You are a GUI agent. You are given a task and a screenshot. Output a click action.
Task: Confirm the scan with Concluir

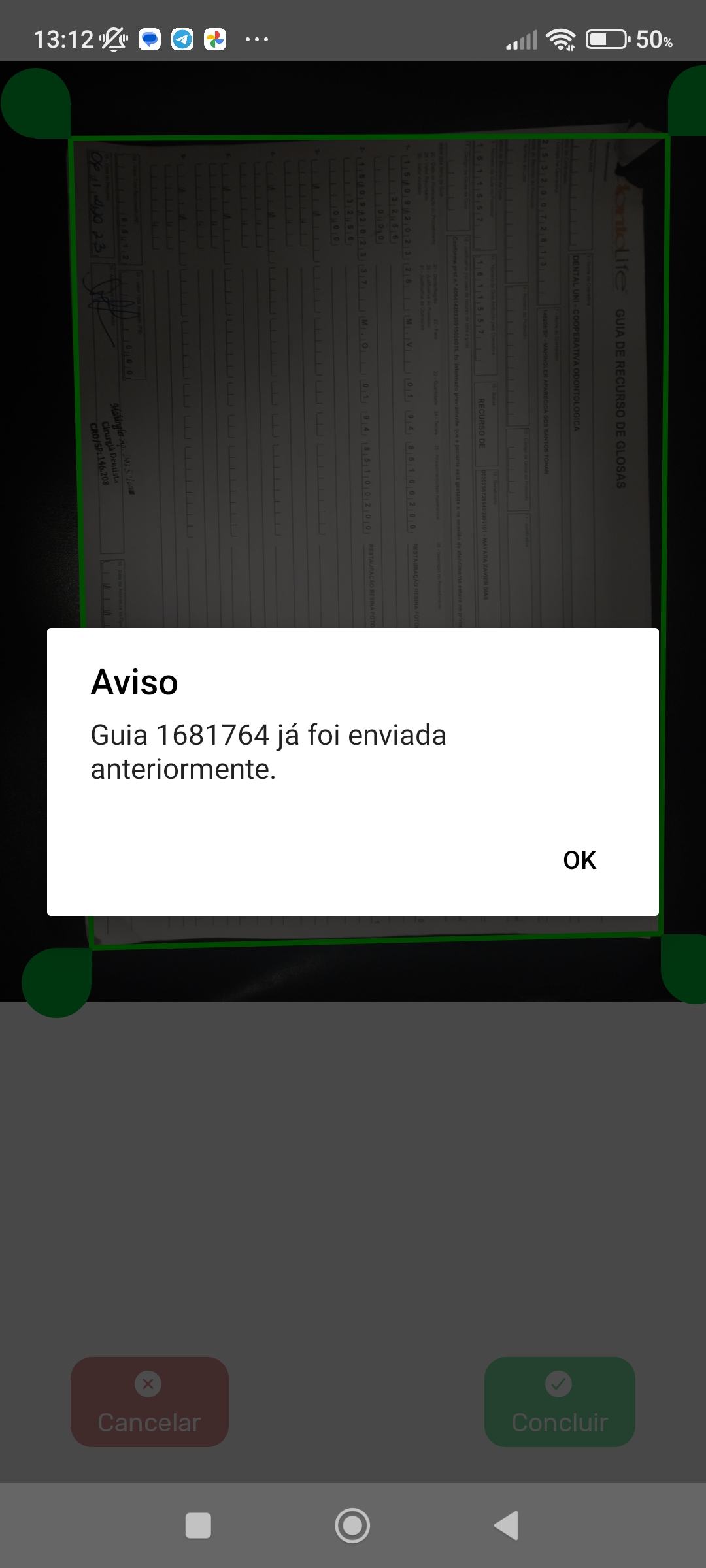[x=560, y=1401]
